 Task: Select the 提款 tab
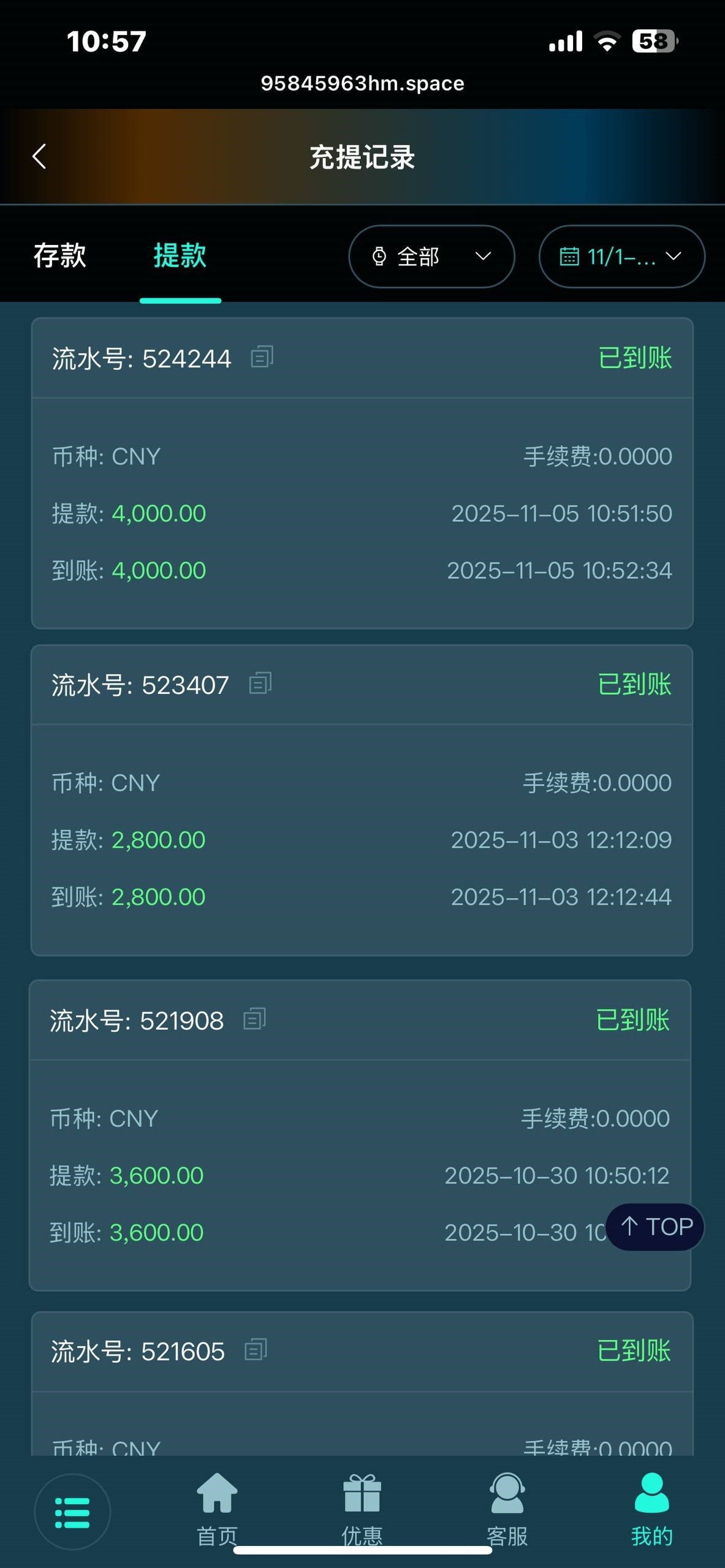180,255
